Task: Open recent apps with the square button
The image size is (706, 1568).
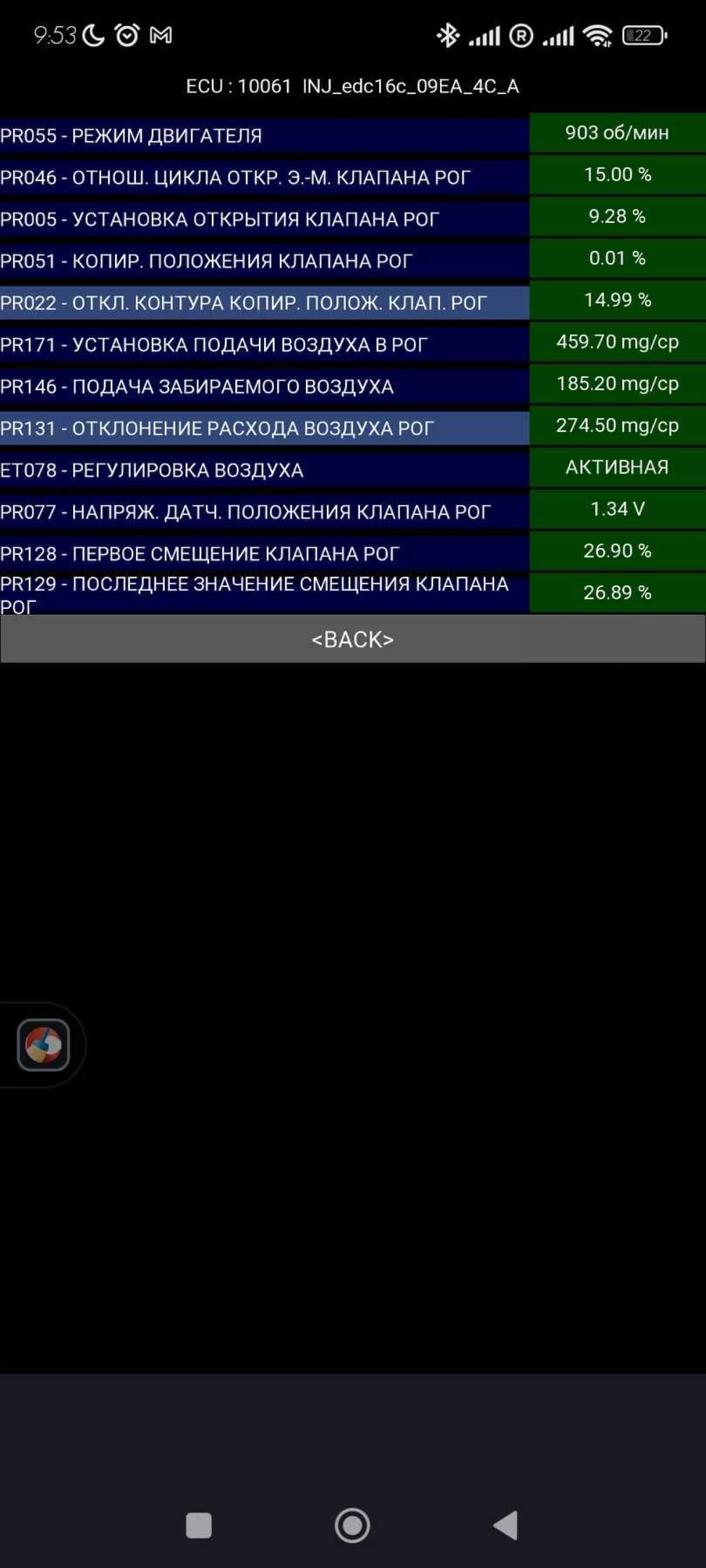Action: click(x=198, y=1525)
